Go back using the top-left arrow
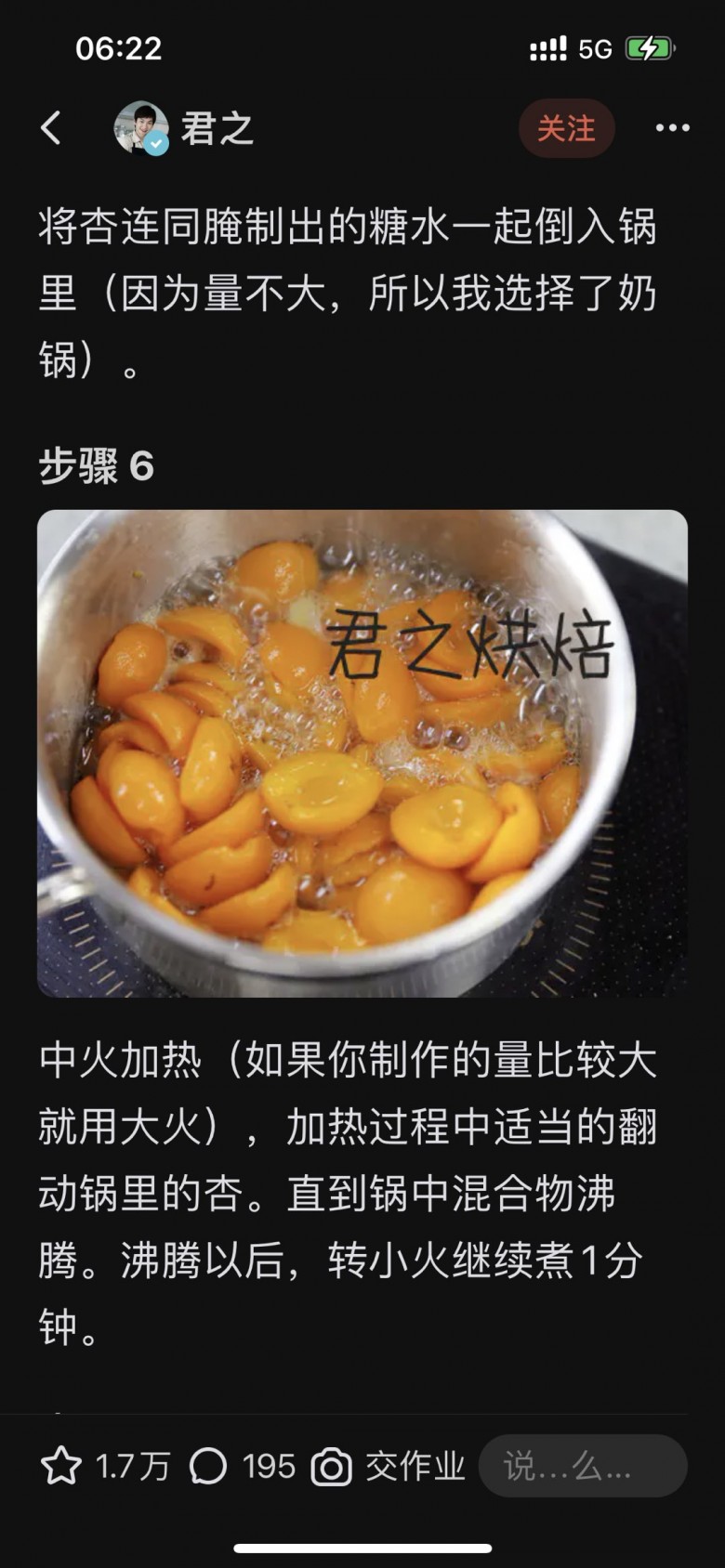725x1568 pixels. (52, 128)
